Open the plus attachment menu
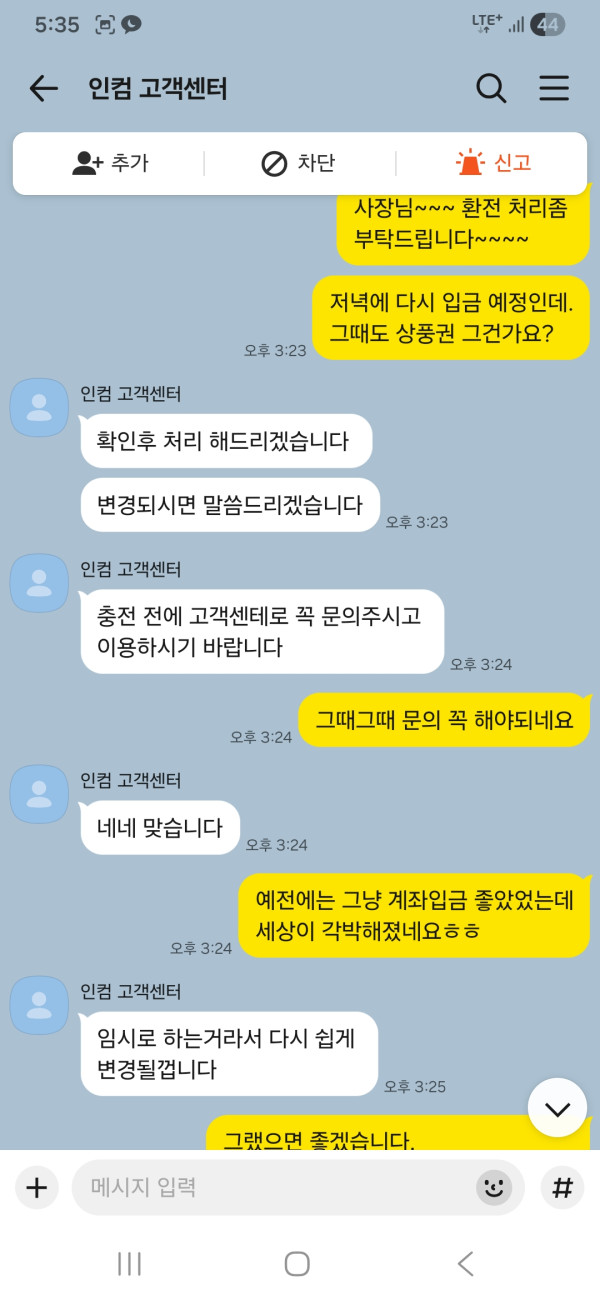The image size is (600, 1300). [x=36, y=1187]
